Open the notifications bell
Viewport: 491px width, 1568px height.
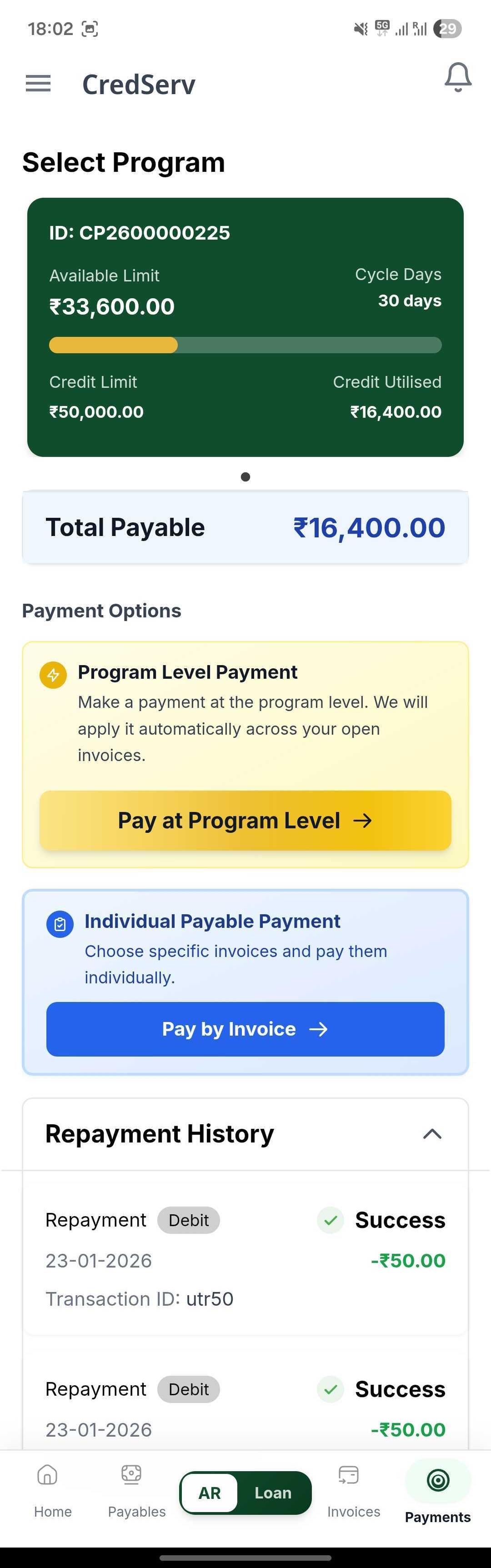(457, 77)
